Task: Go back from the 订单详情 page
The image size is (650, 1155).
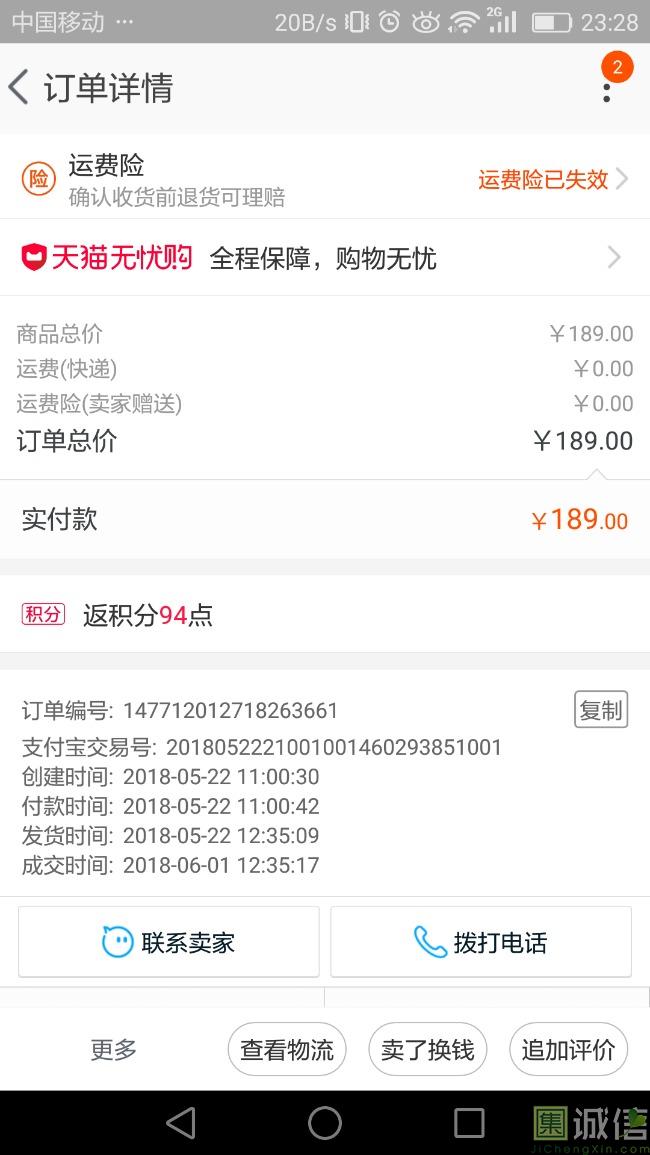Action: click(x=19, y=88)
